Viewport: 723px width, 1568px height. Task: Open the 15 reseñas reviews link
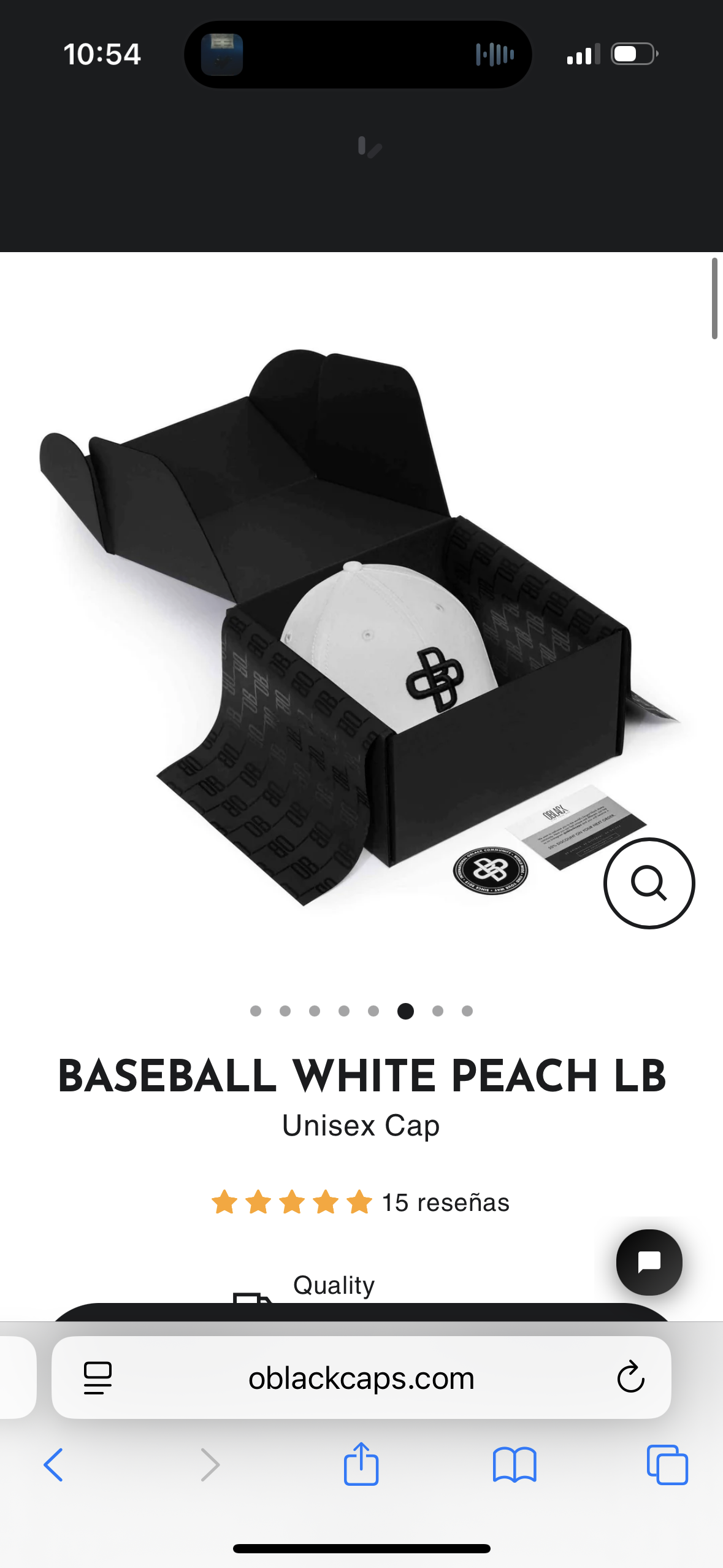tap(445, 1202)
